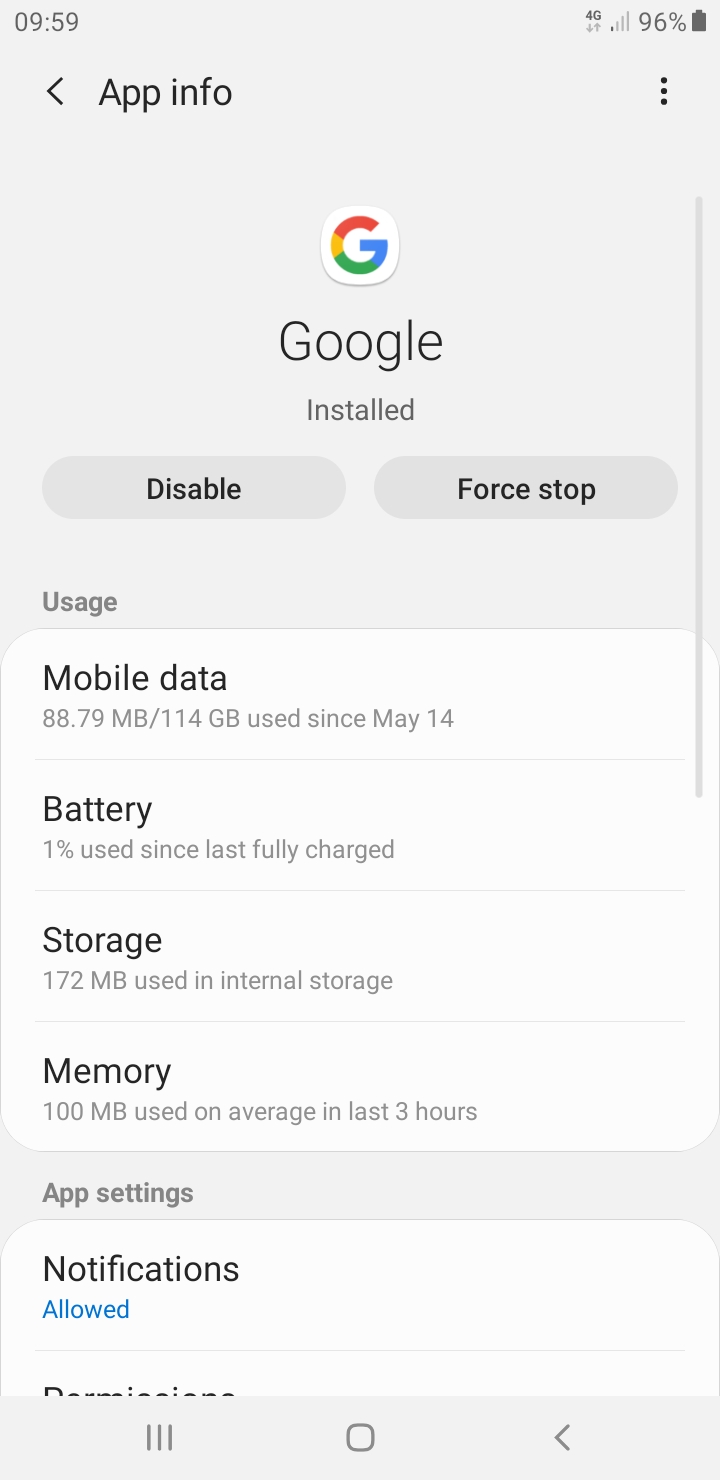720x1480 pixels.
Task: Open recent apps from navigation bar
Action: (x=159, y=1438)
